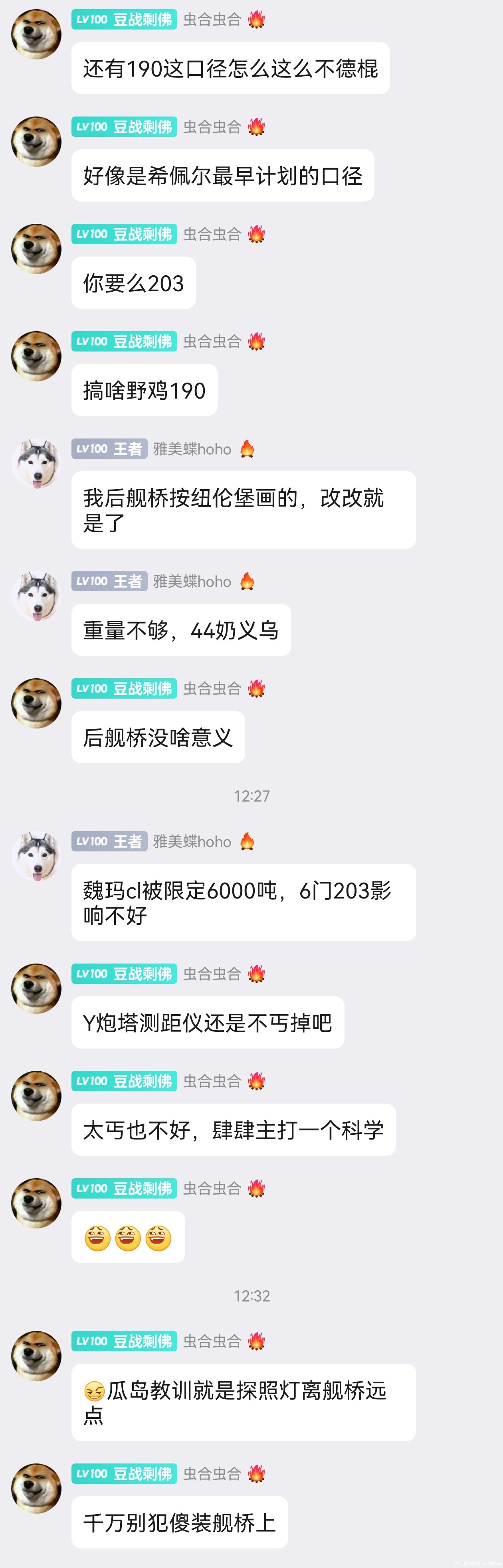Image resolution: width=503 pixels, height=1568 pixels.
Task: Tap the husky avatar beside "重量不够，44奶义乌"
Action: [37, 596]
